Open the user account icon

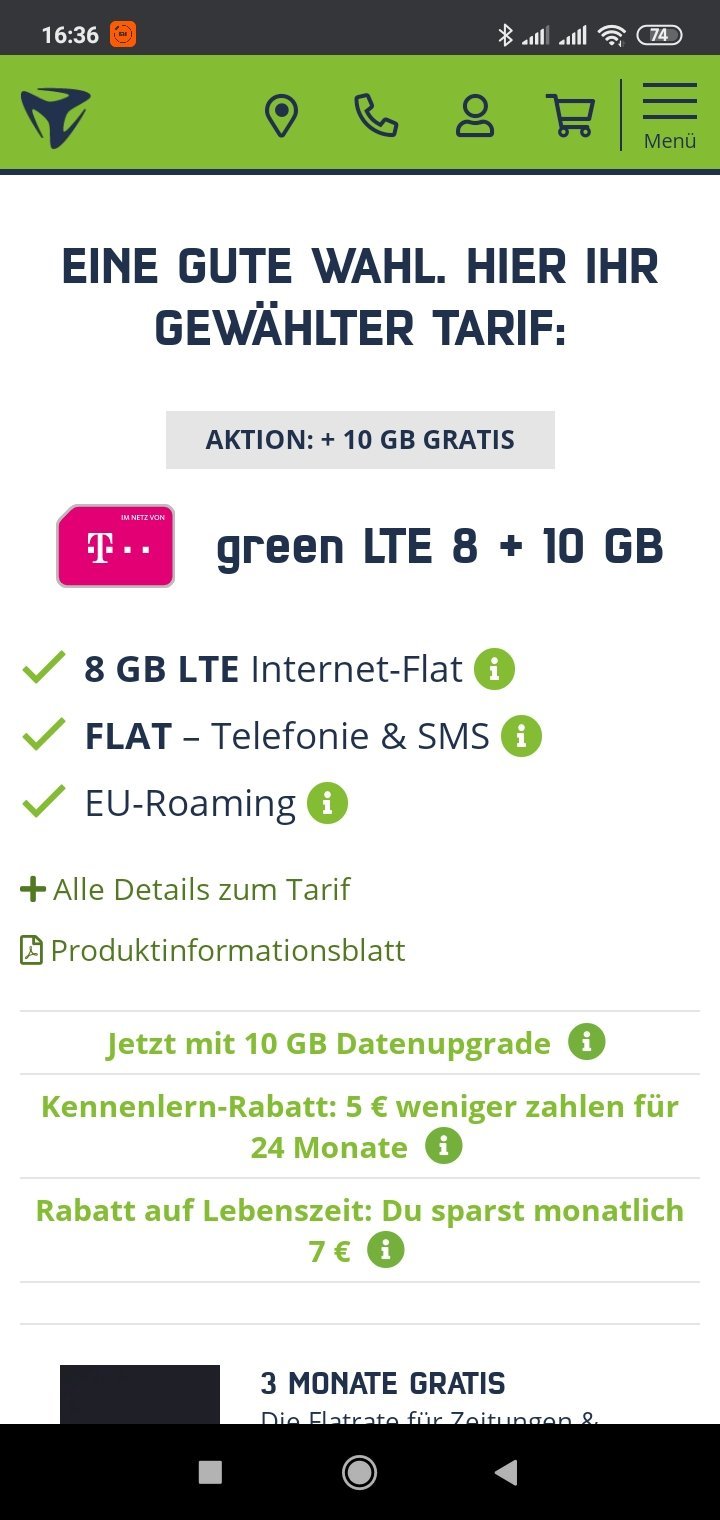tap(475, 116)
